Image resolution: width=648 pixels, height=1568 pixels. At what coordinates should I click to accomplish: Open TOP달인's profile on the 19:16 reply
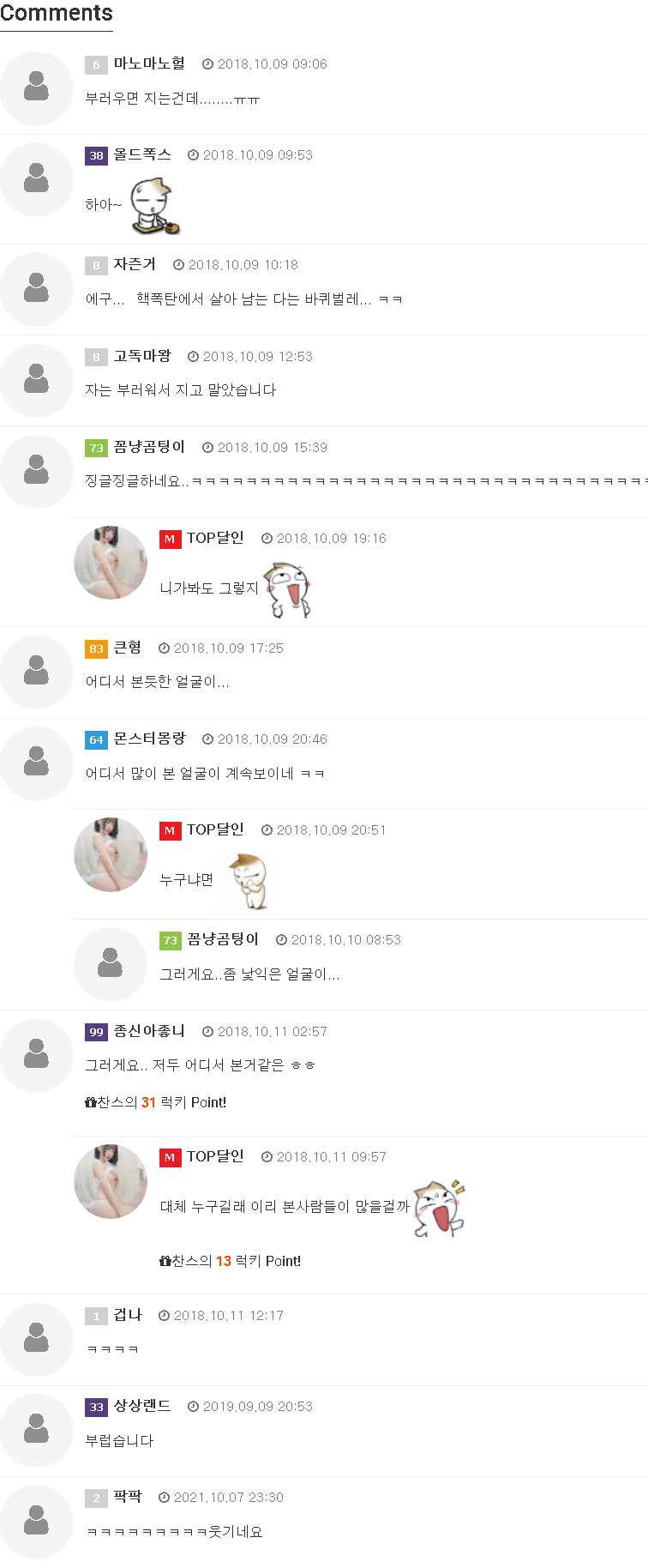pos(215,538)
